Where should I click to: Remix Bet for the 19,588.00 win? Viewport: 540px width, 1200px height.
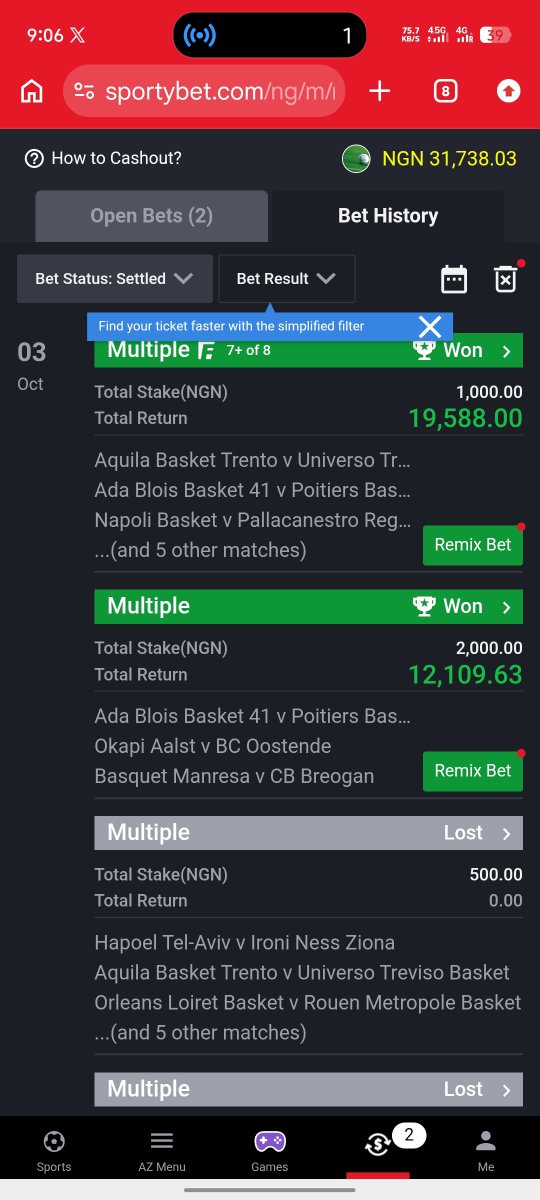472,545
